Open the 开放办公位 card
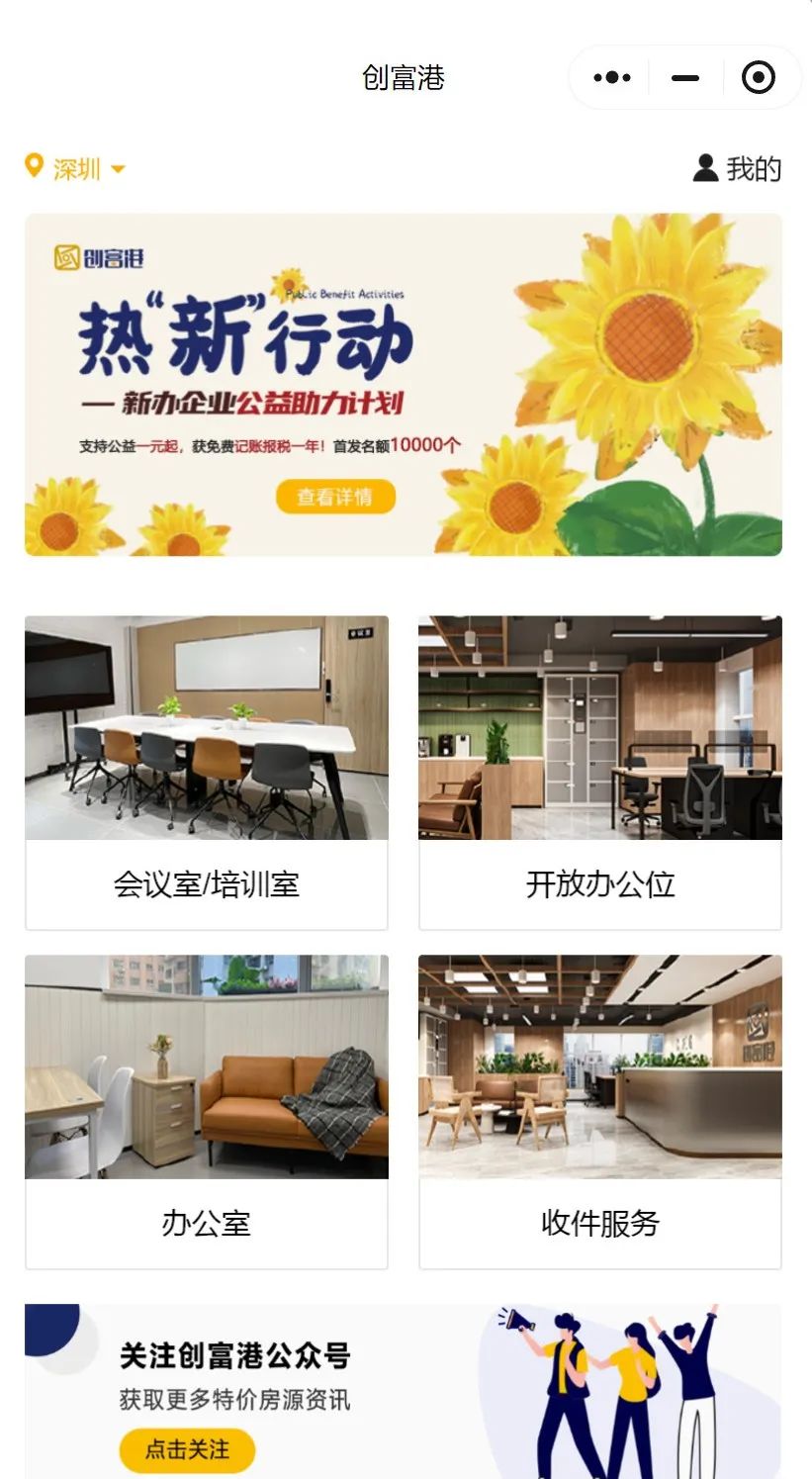 599,773
